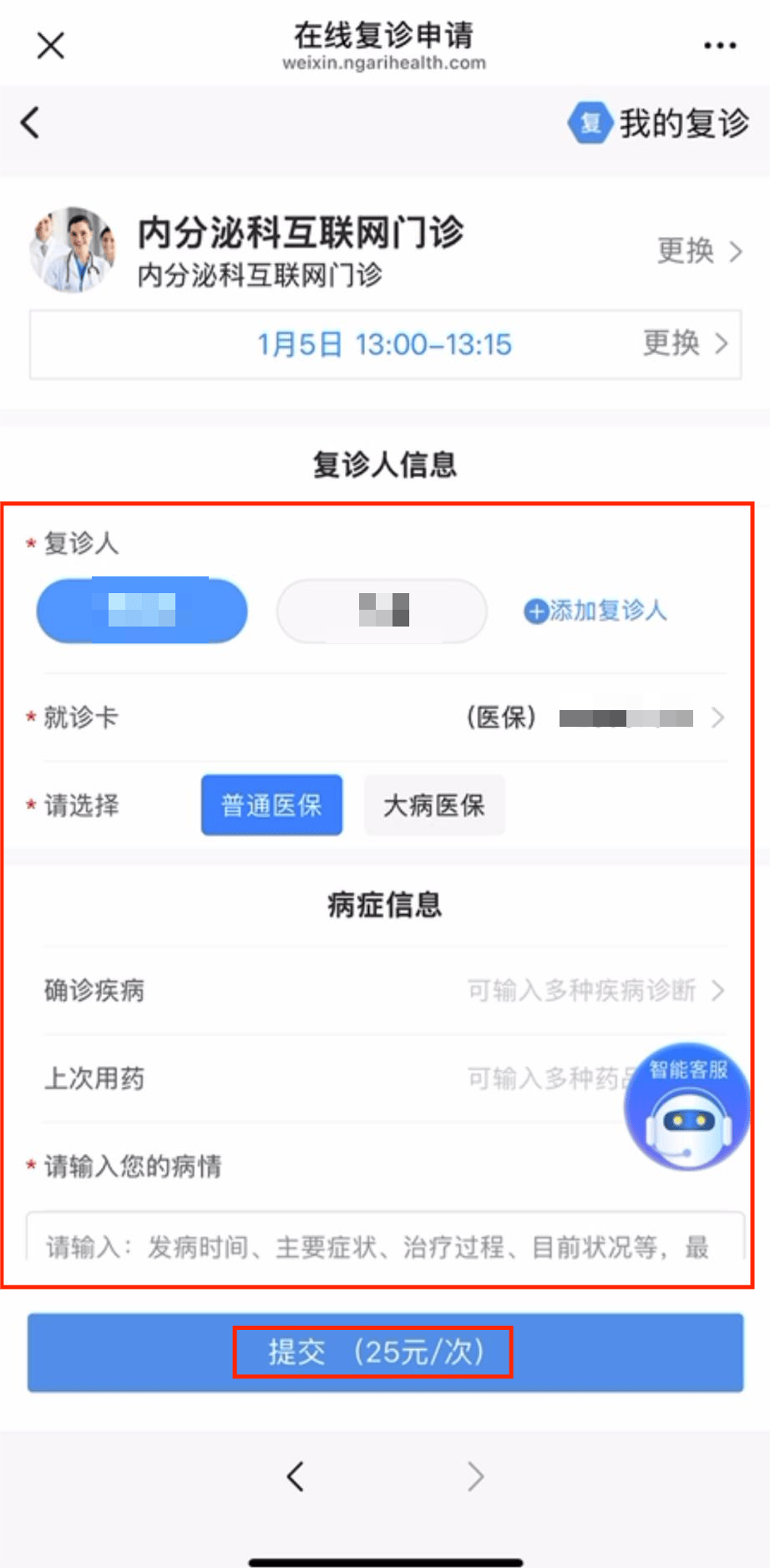Choose 普通医保 insurance type
The image size is (770, 1568).
[271, 805]
